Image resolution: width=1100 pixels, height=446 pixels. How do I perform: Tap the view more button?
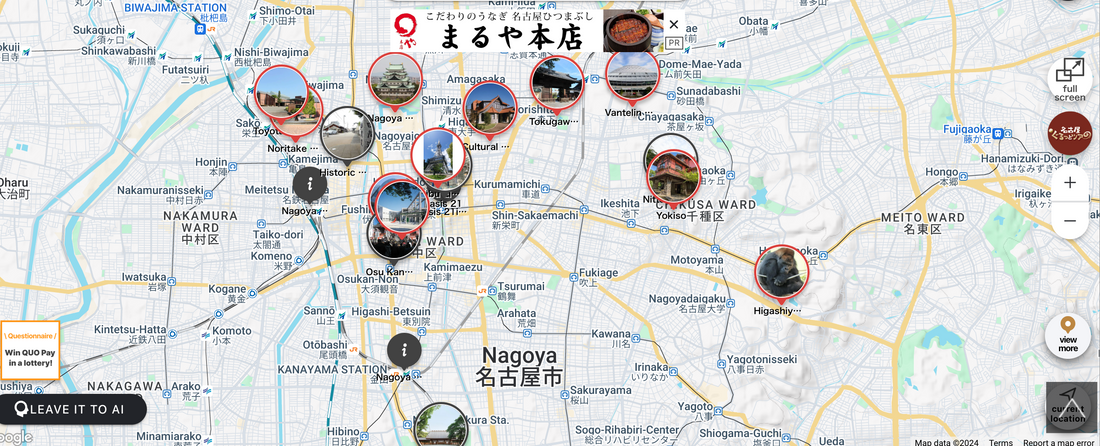tap(1067, 335)
